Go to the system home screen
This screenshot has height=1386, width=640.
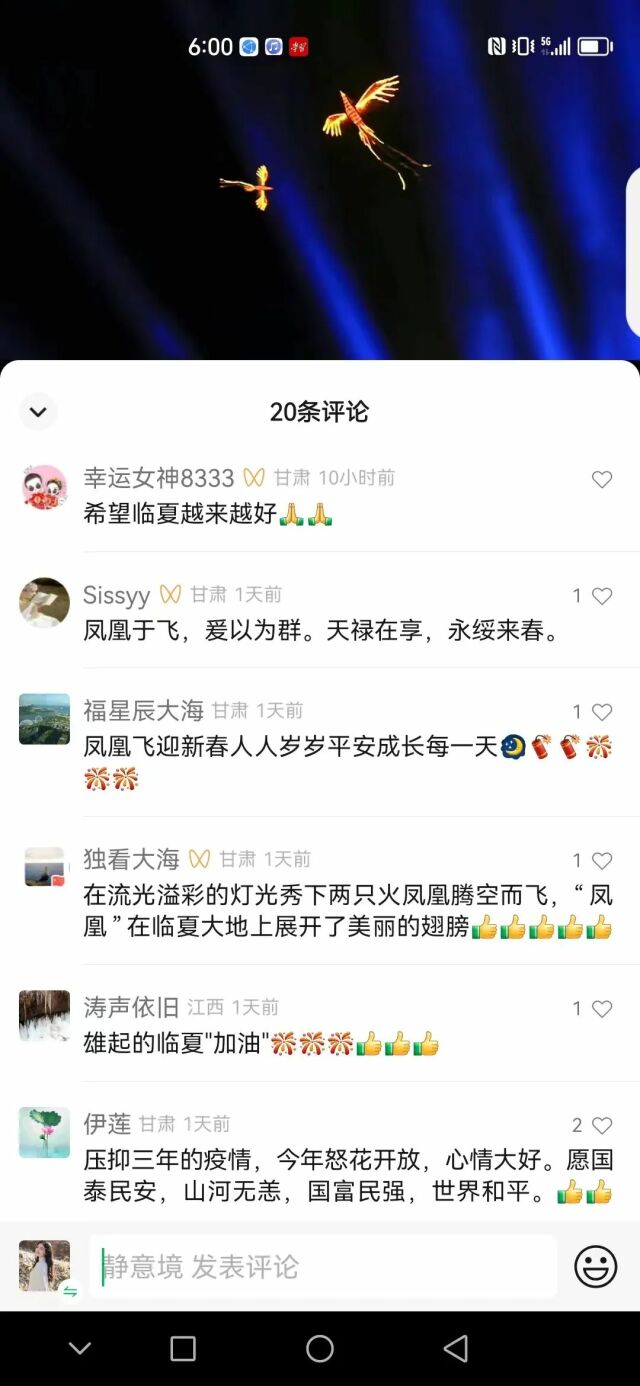[320, 1349]
